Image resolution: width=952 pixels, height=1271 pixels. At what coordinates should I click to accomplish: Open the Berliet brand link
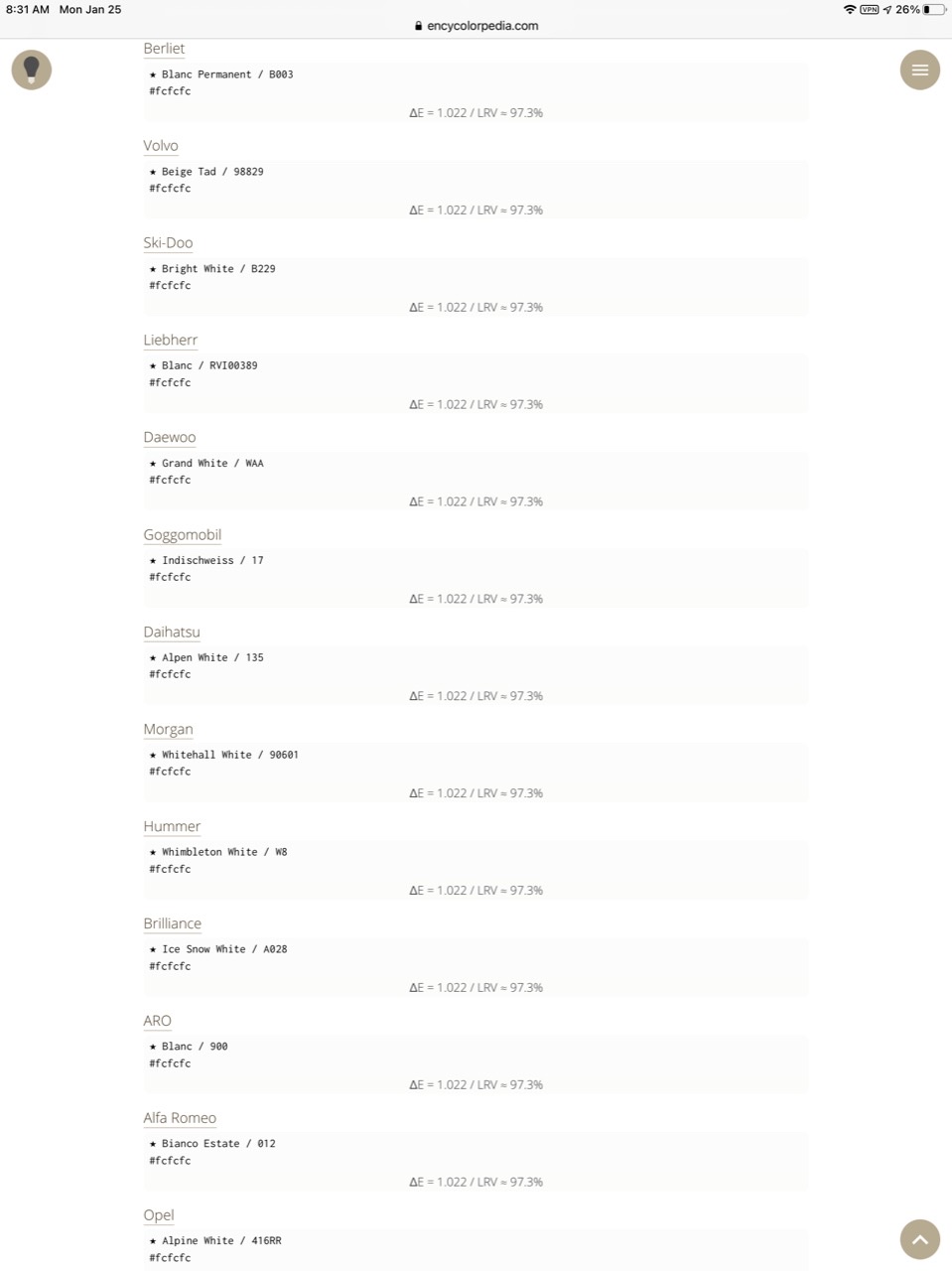164,49
